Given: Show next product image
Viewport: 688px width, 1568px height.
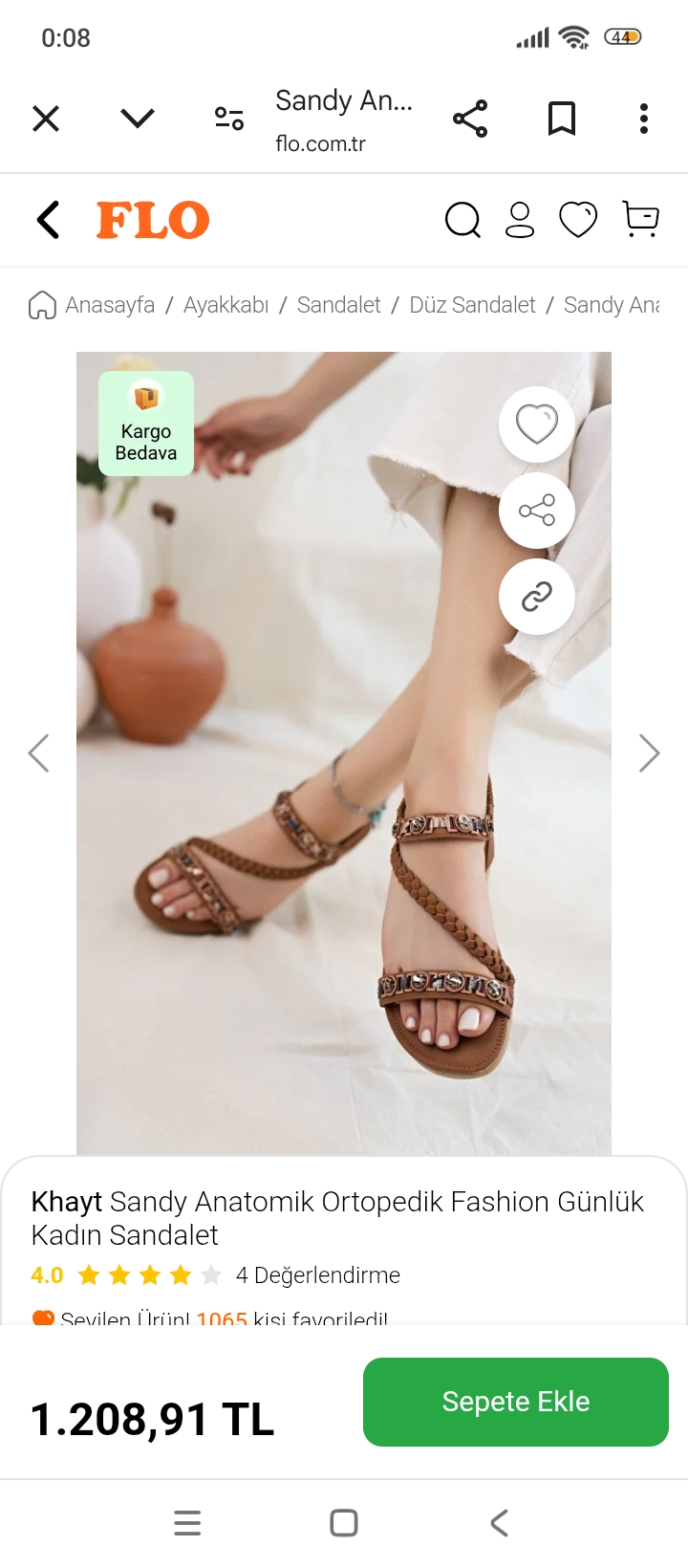Looking at the screenshot, I should [x=649, y=753].
